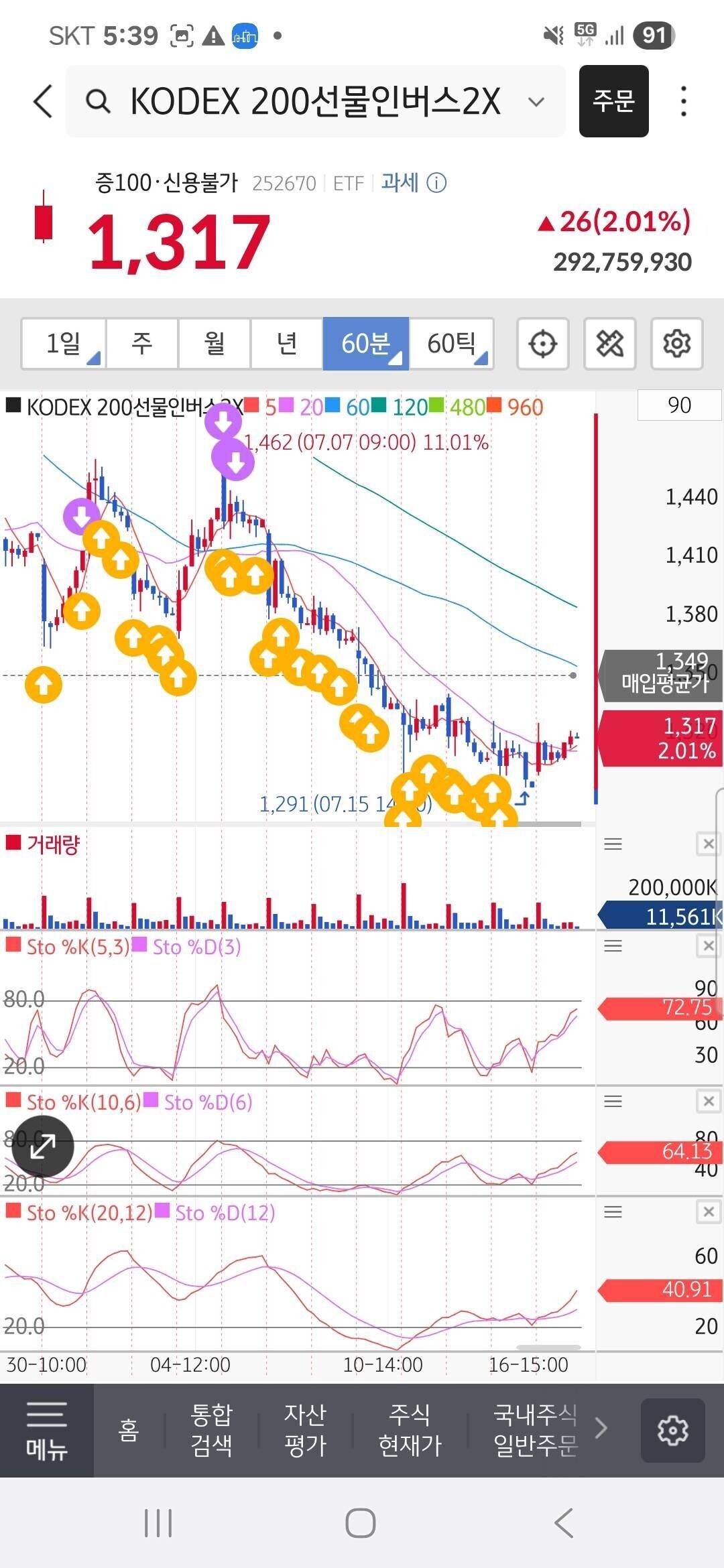Switch to the 년 yearly chart
Viewport: 724px width, 1568px height.
(287, 344)
